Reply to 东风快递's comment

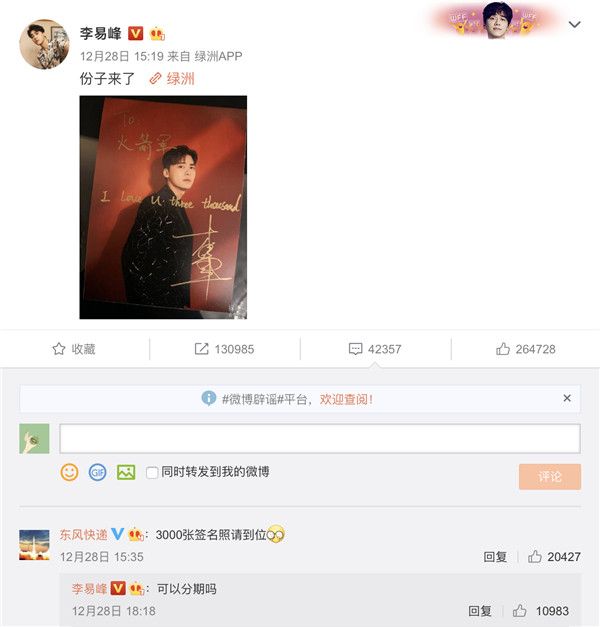coord(495,557)
